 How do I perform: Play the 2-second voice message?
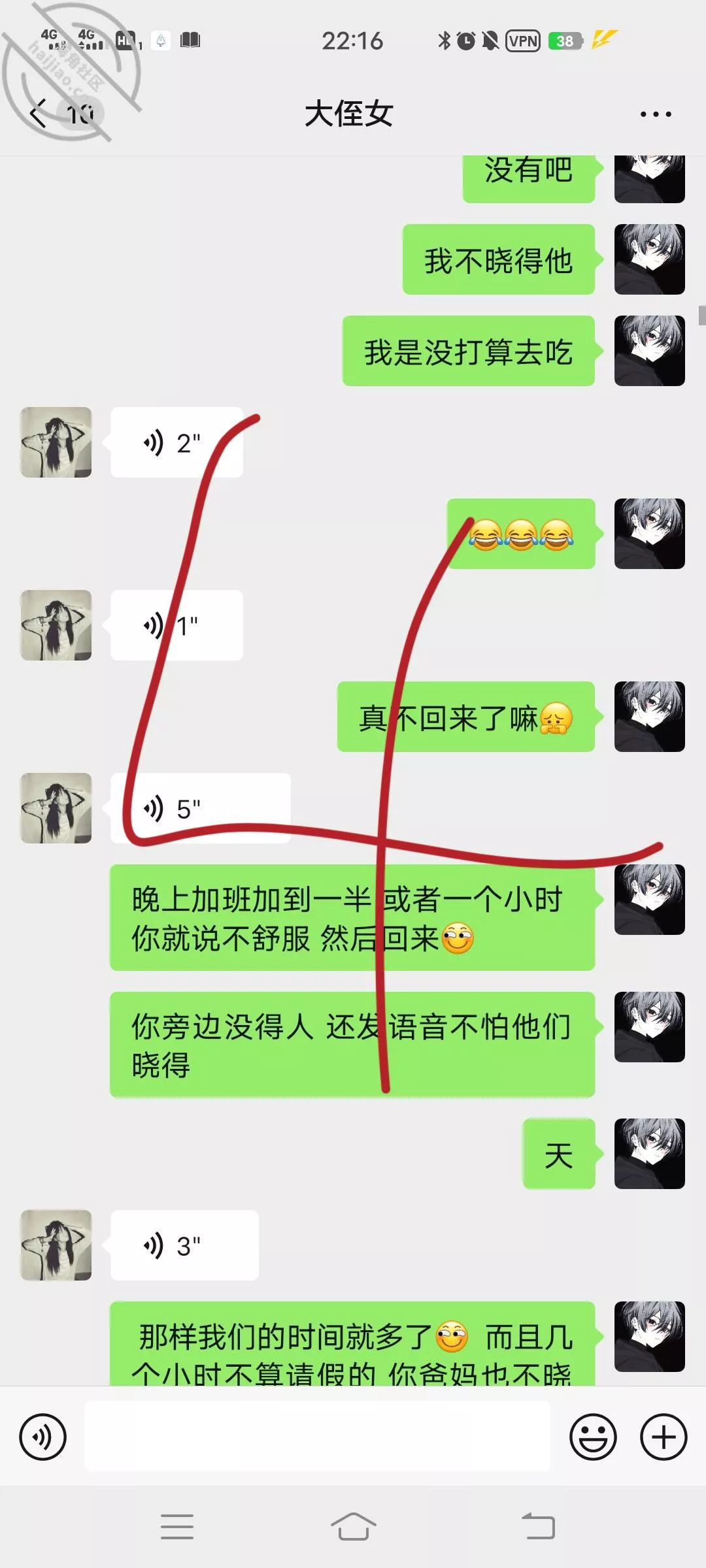pos(176,443)
